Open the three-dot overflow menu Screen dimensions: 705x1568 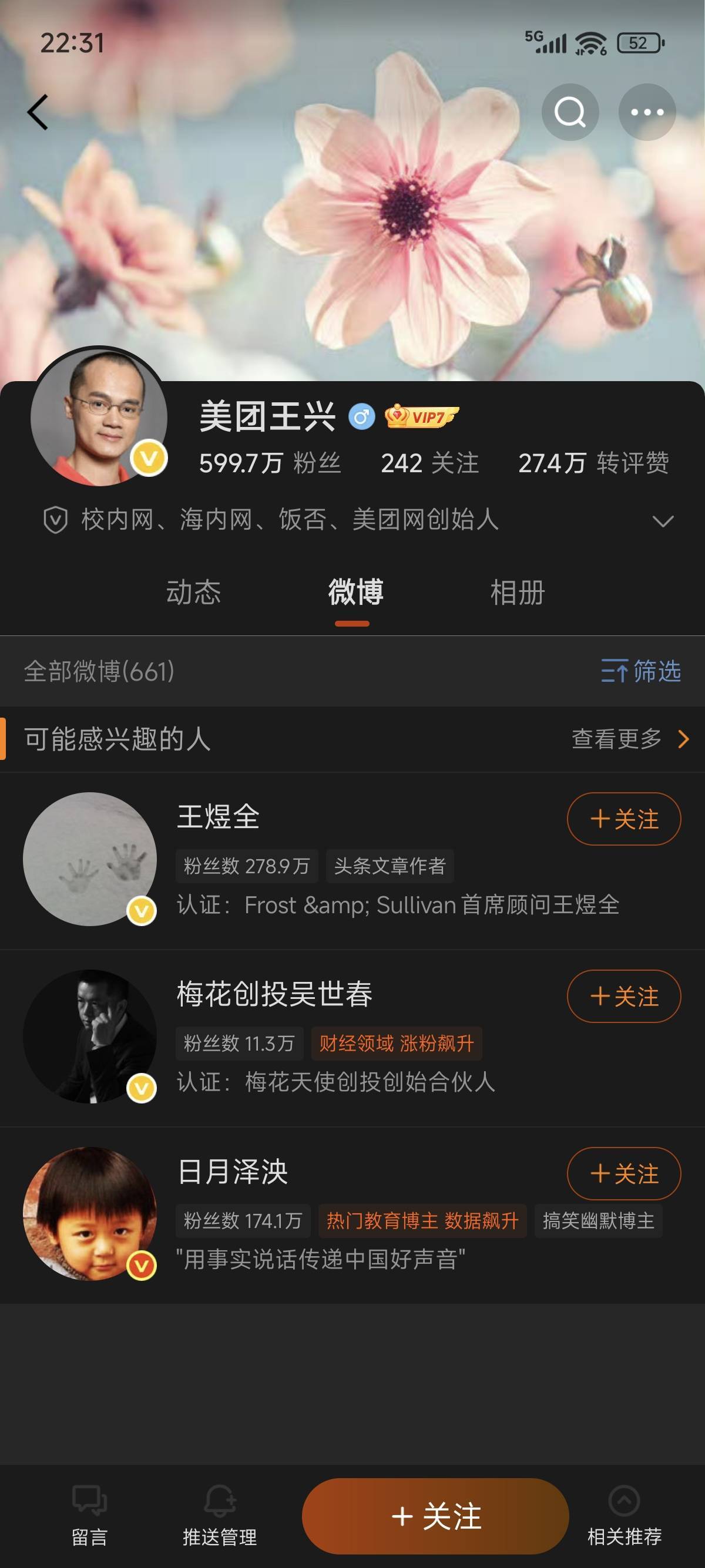coord(647,112)
